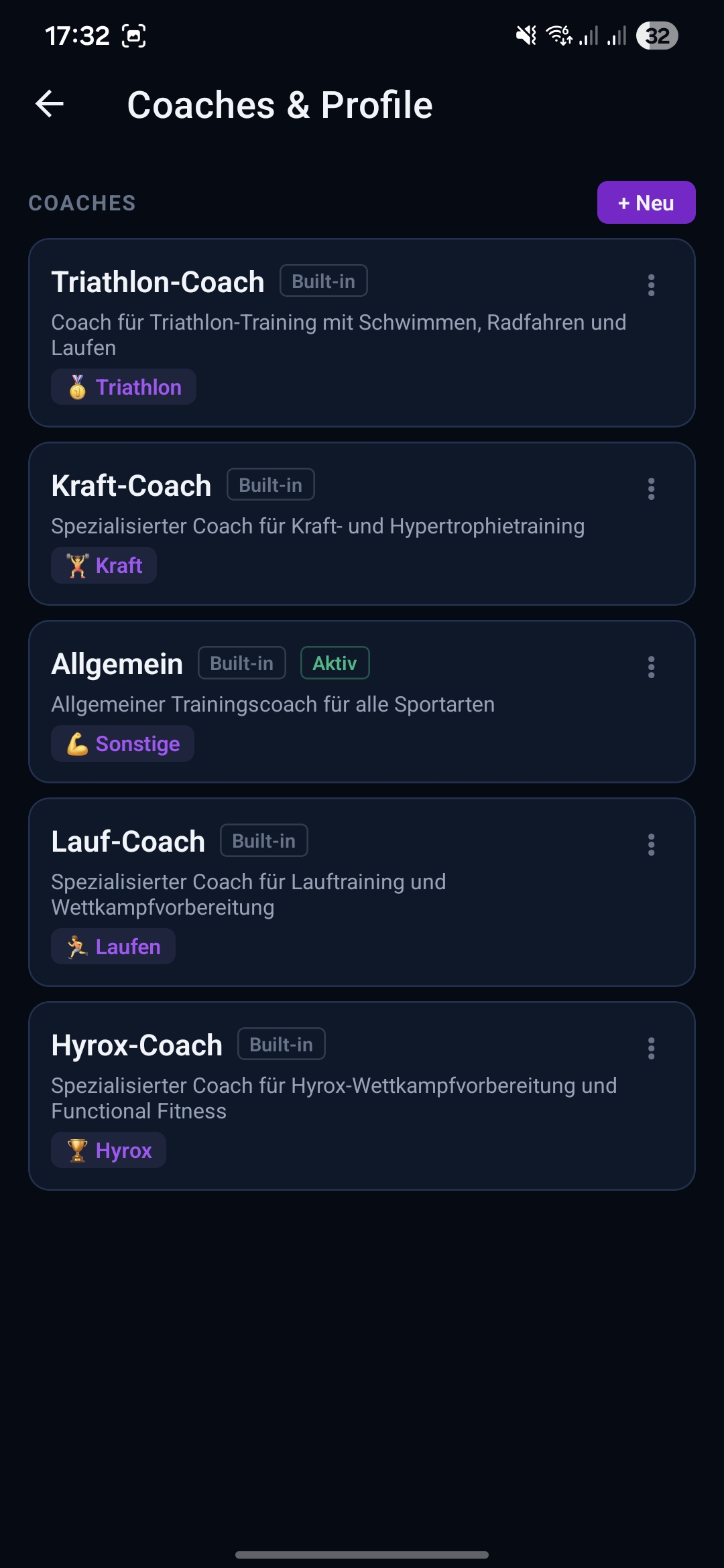Select the Sonstige tag under Allgemein
Screen dimensions: 724x1568
pos(123,743)
